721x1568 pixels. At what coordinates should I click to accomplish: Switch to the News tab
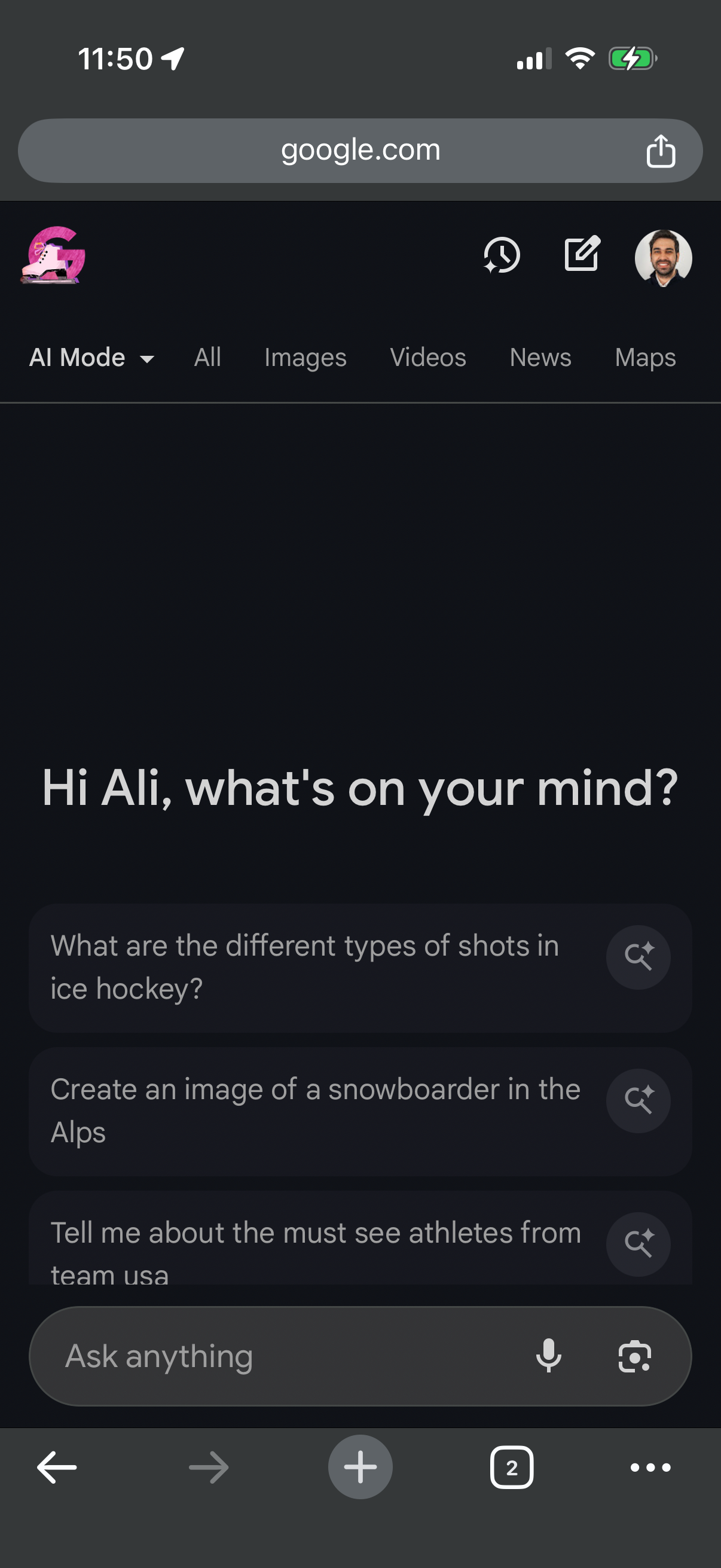pyautogui.click(x=540, y=357)
